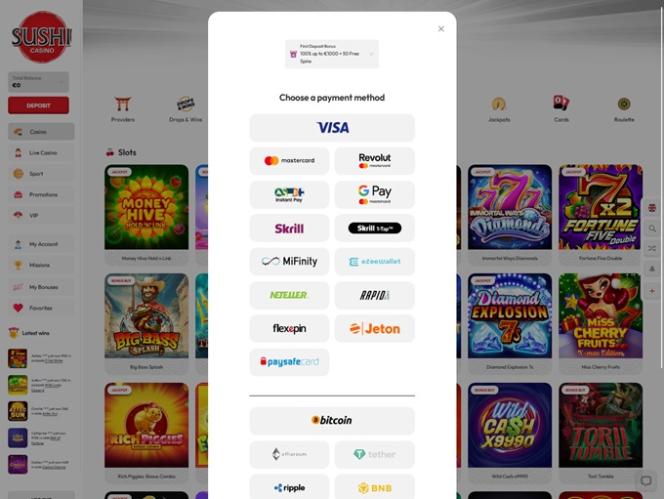This screenshot has height=499, width=664.
Task: Select paysafecard option
Action: point(289,362)
